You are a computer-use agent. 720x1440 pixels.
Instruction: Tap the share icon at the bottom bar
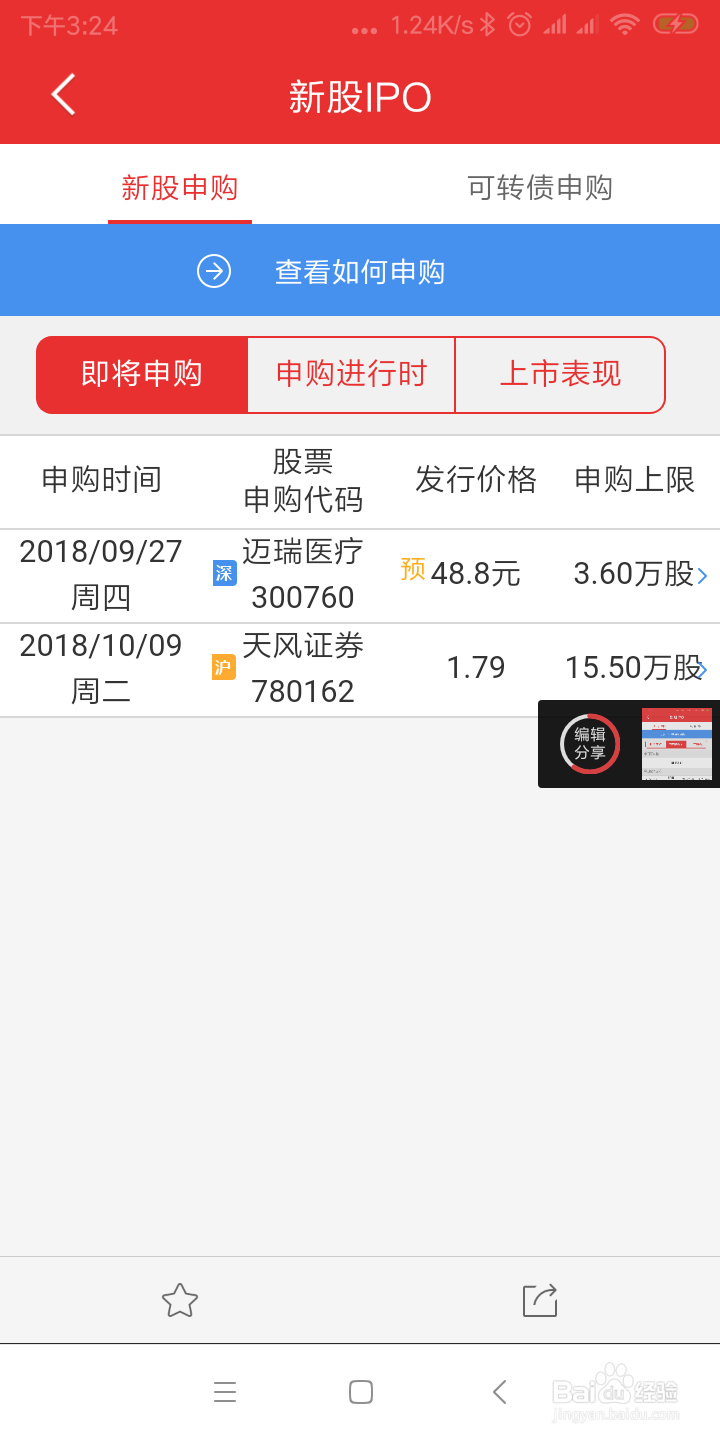(x=539, y=1301)
